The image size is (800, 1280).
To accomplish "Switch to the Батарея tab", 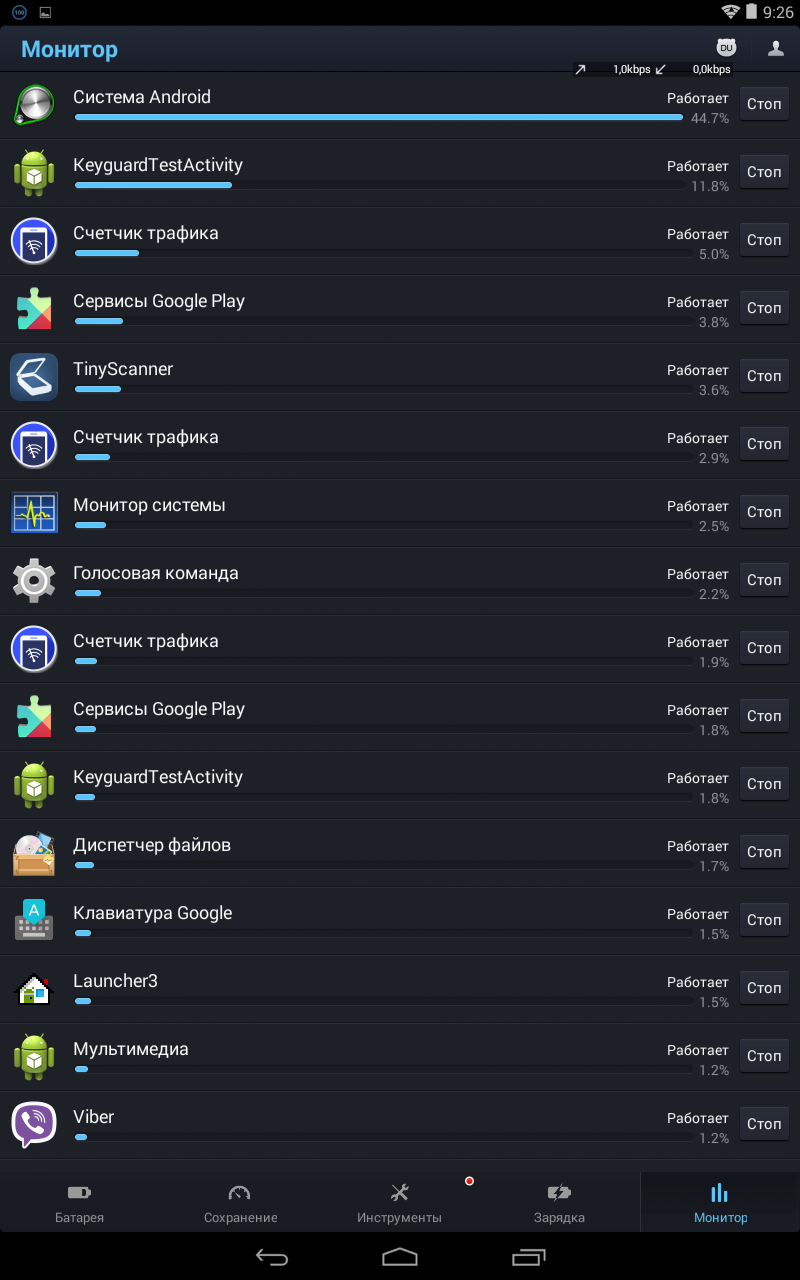I will [79, 1202].
